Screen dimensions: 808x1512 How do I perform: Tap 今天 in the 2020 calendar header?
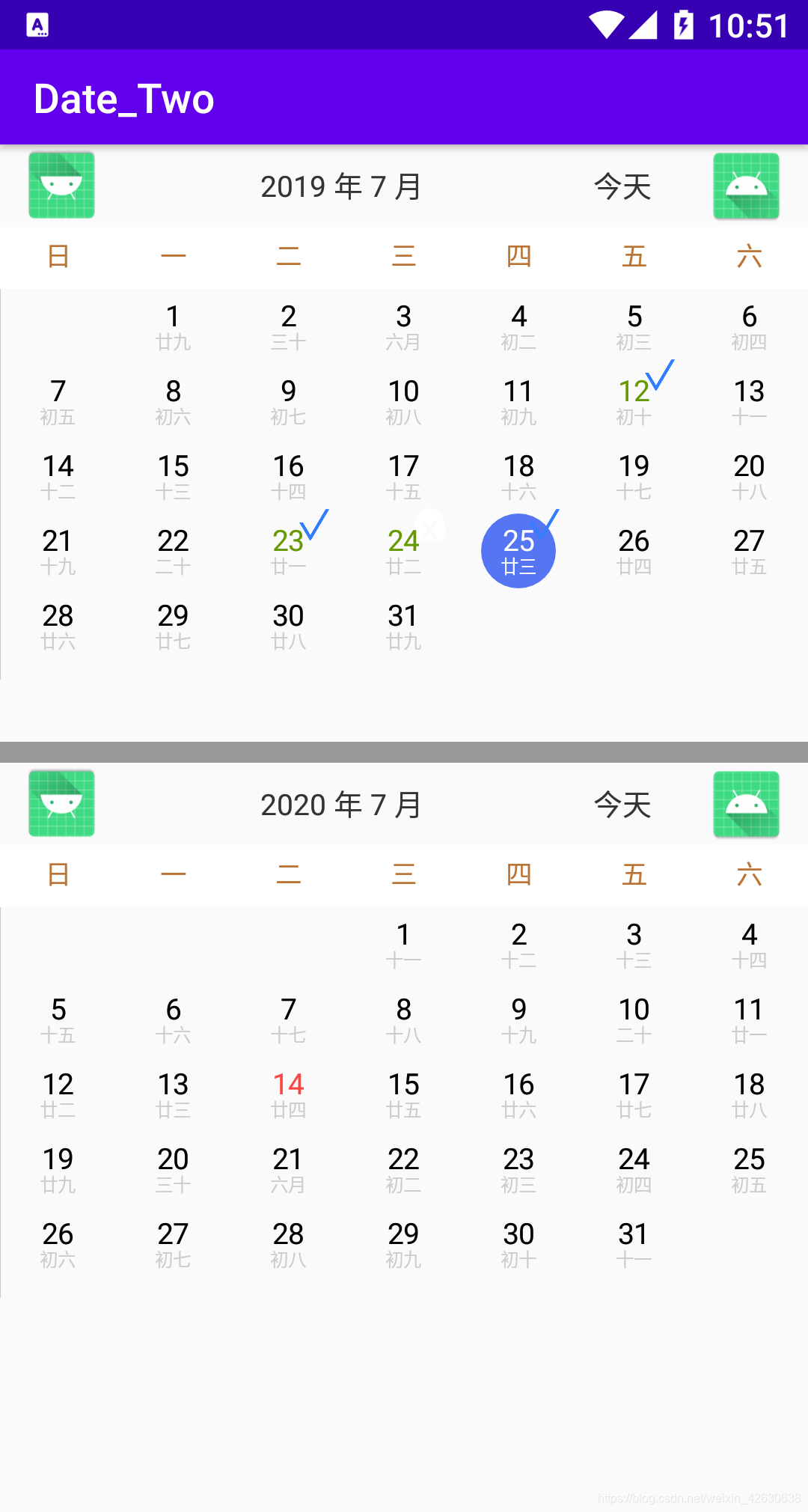622,805
